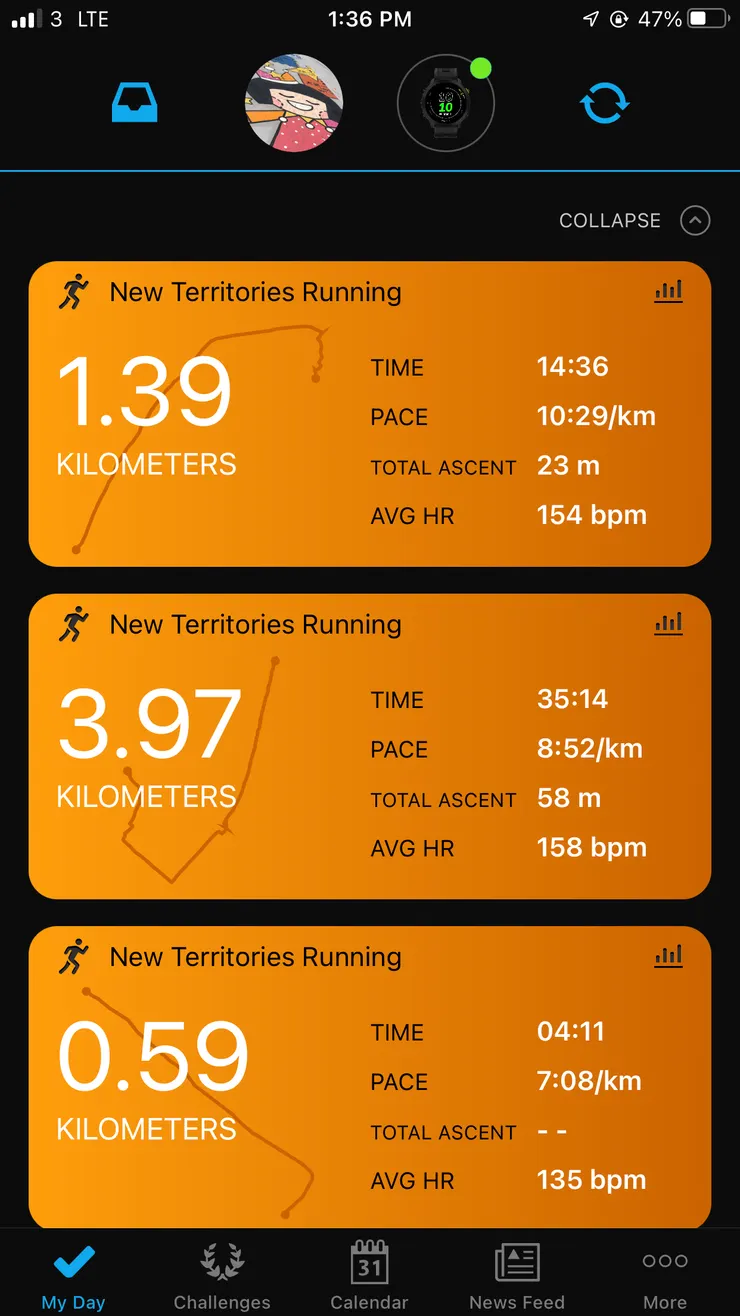View charts for the 1.39 km run
This screenshot has height=1316, width=740.
pyautogui.click(x=669, y=291)
